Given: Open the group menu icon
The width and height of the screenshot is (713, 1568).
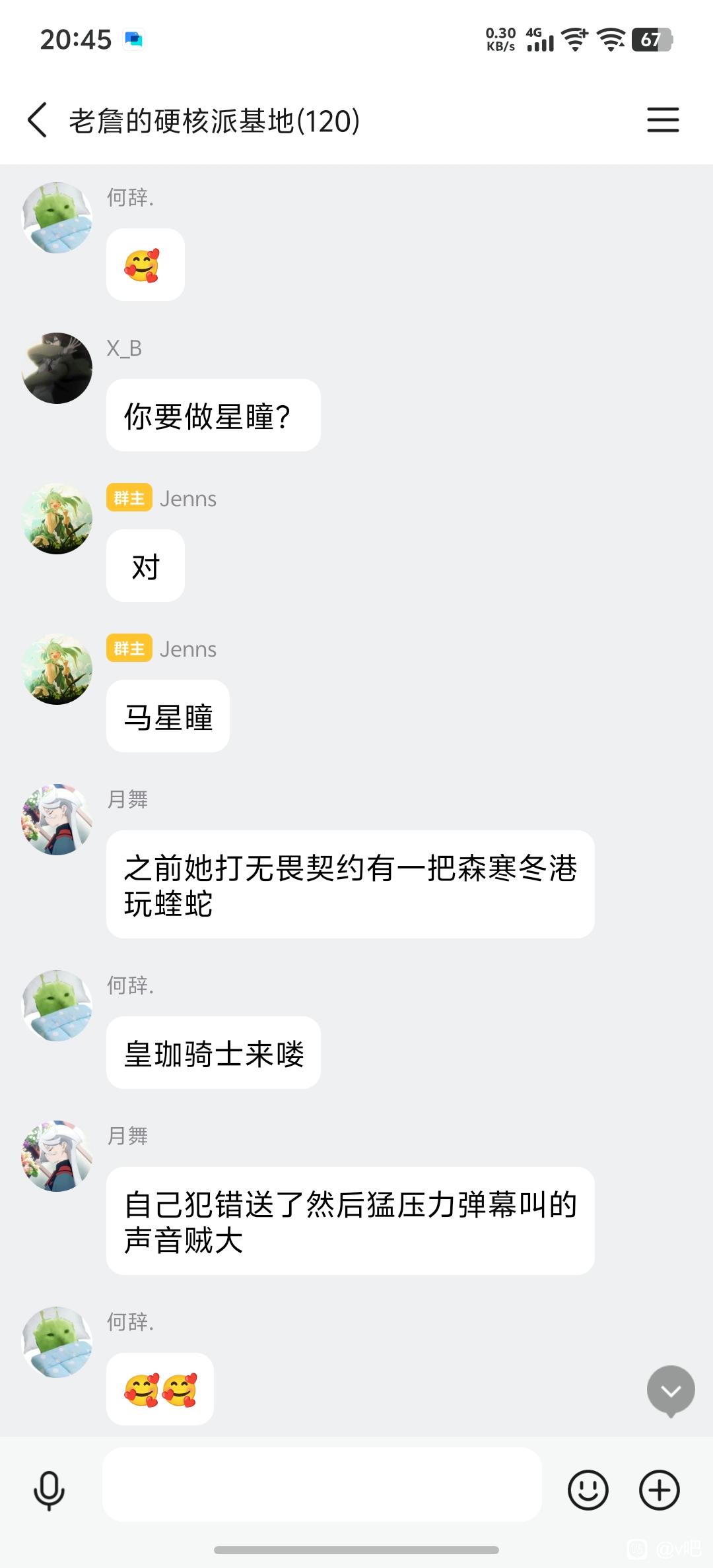Looking at the screenshot, I should 662,120.
